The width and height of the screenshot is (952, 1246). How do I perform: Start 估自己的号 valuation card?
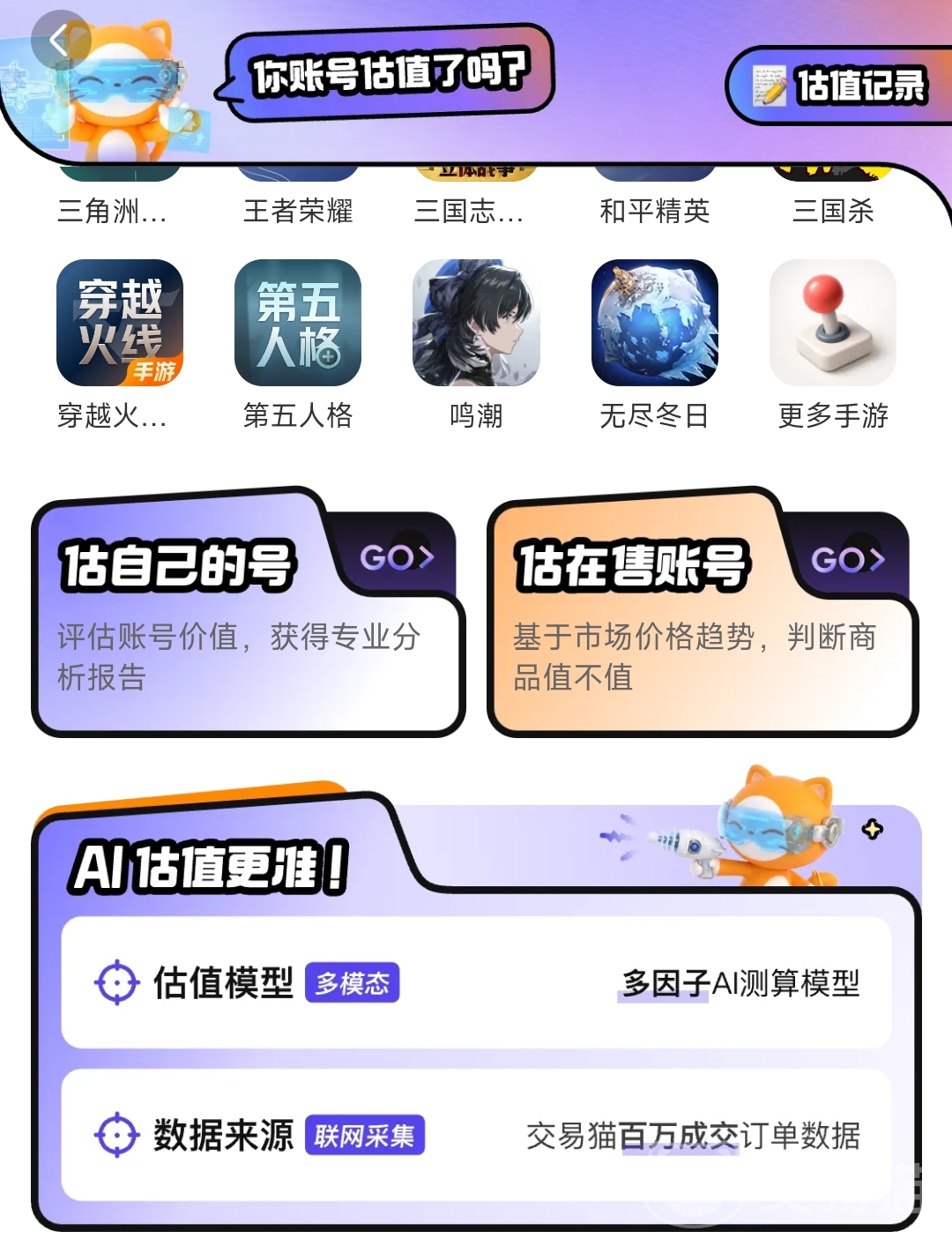point(248,612)
